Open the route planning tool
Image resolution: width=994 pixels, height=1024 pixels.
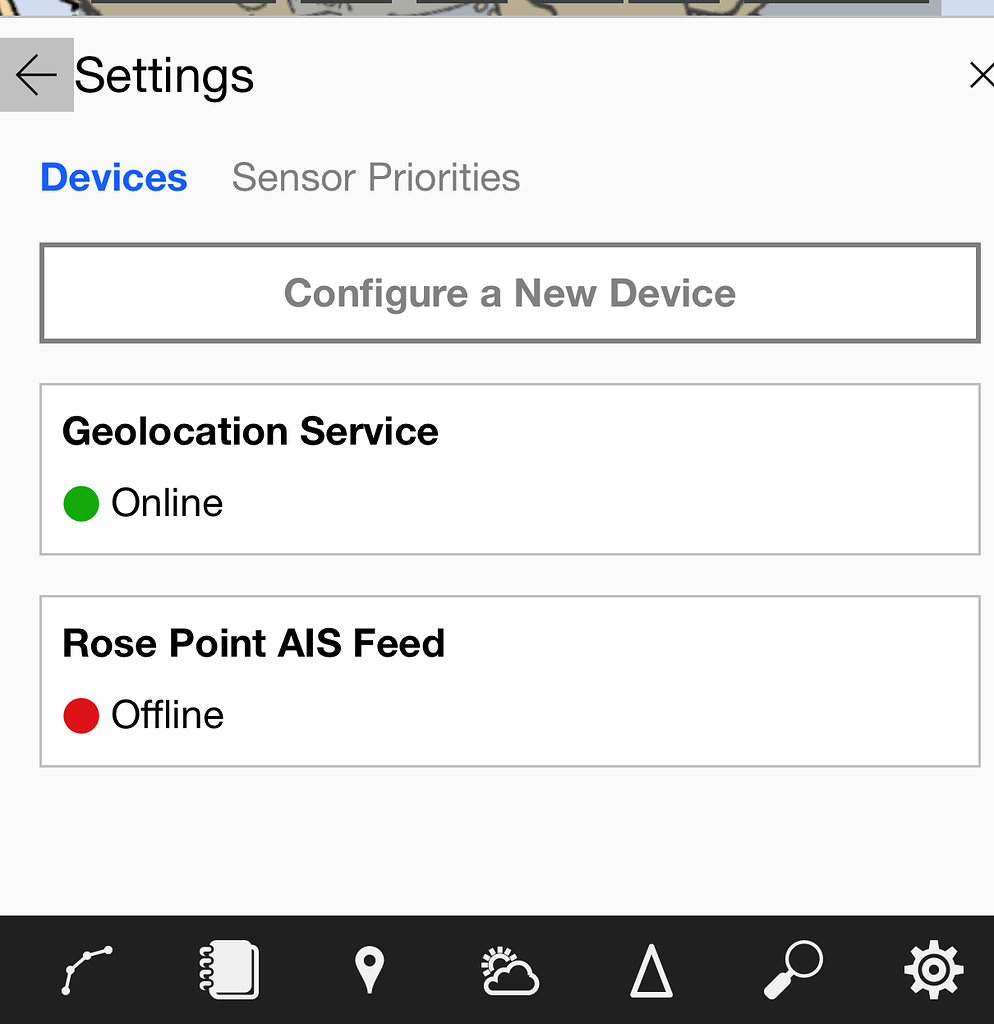(88, 968)
